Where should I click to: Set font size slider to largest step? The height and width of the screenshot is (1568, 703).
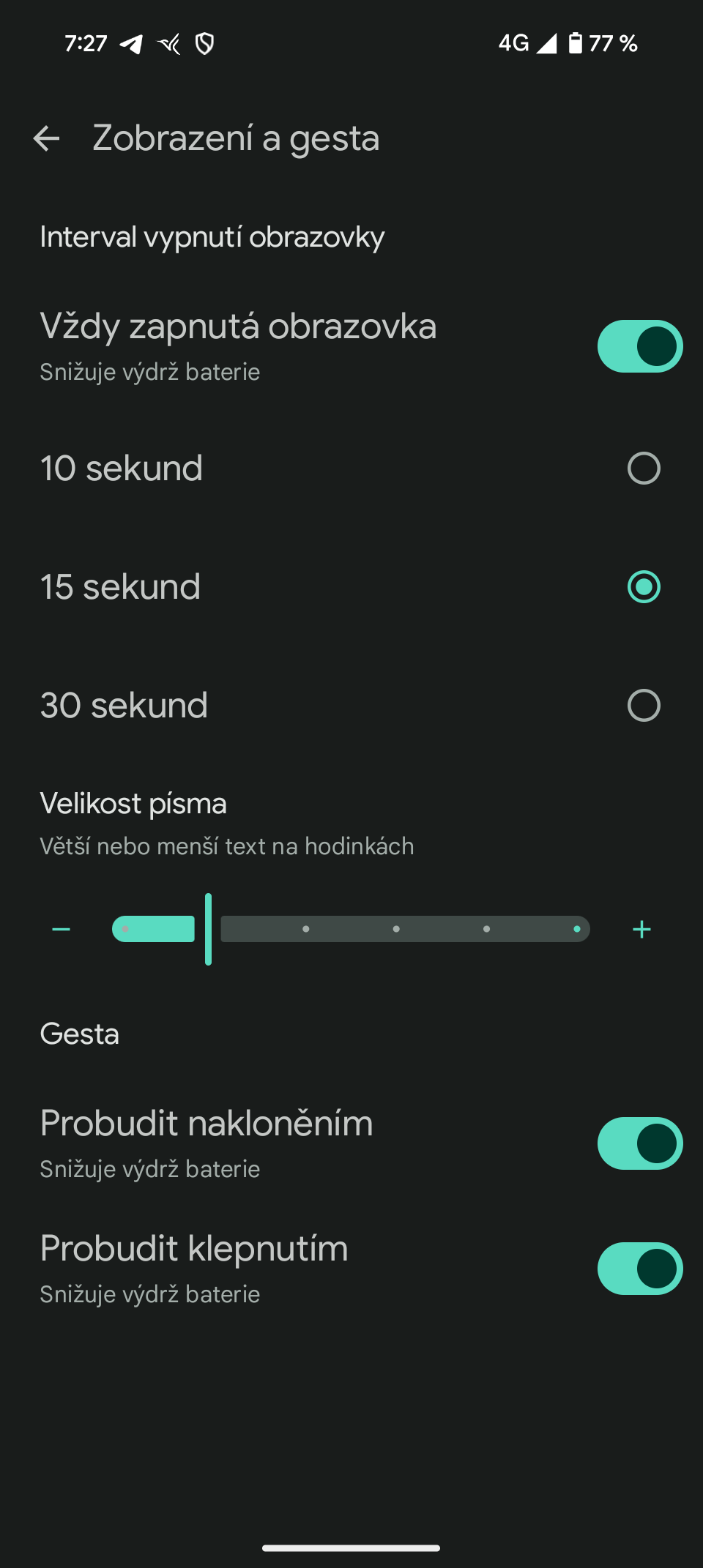coord(577,929)
